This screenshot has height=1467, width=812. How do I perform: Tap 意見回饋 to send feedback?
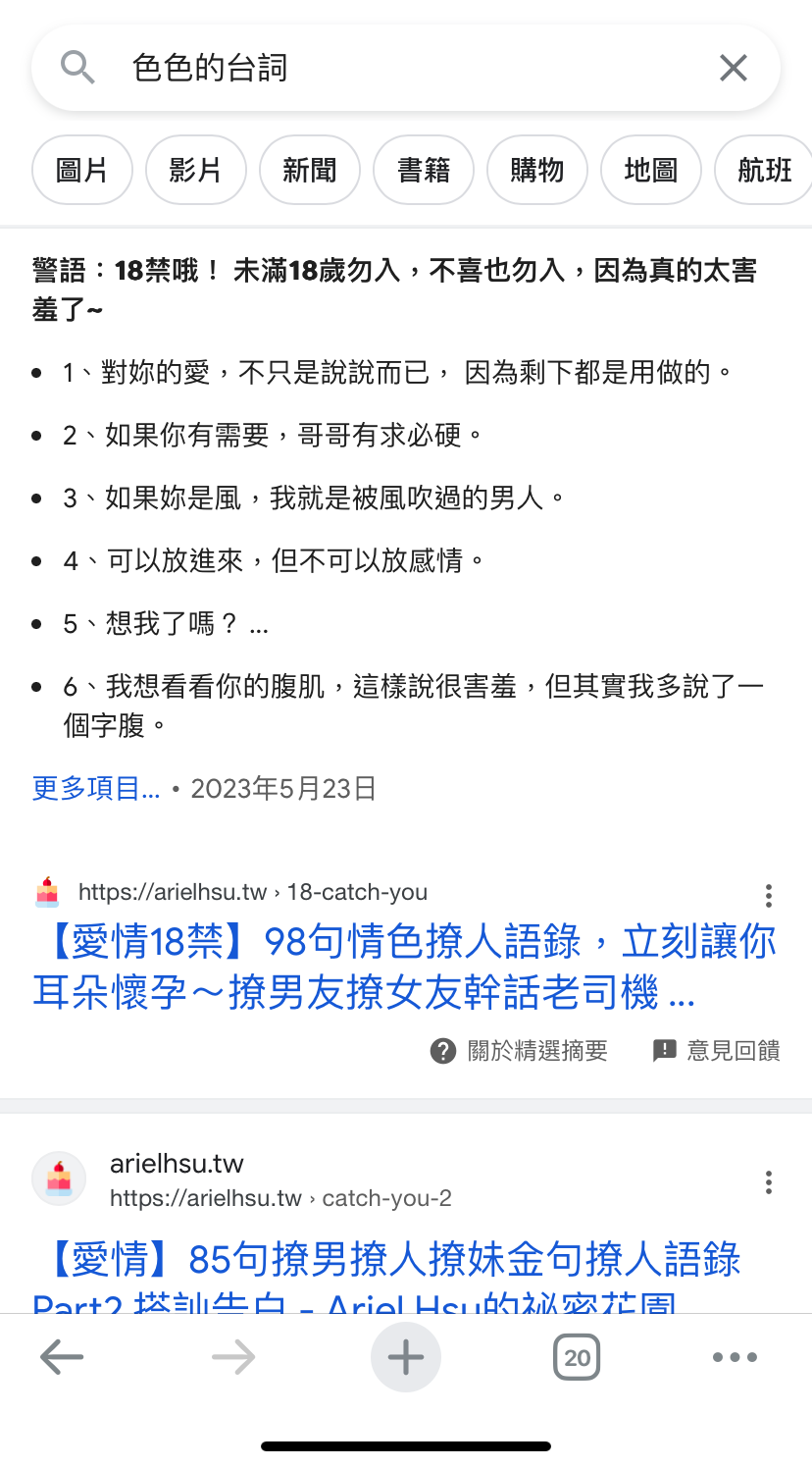[717, 1051]
